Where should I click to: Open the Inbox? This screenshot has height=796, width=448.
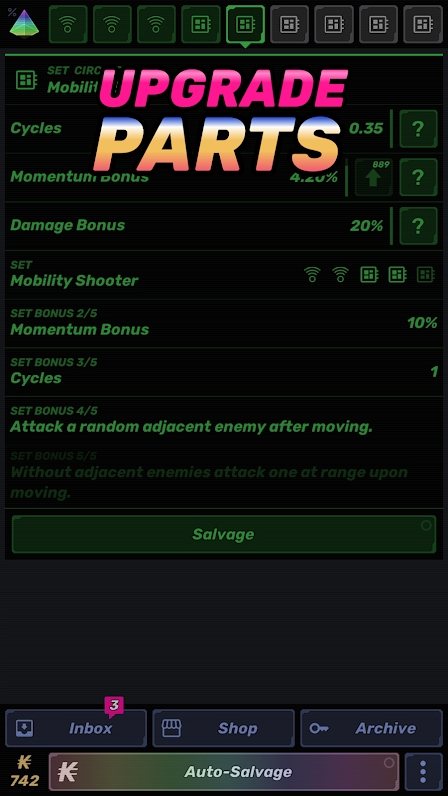tap(76, 728)
